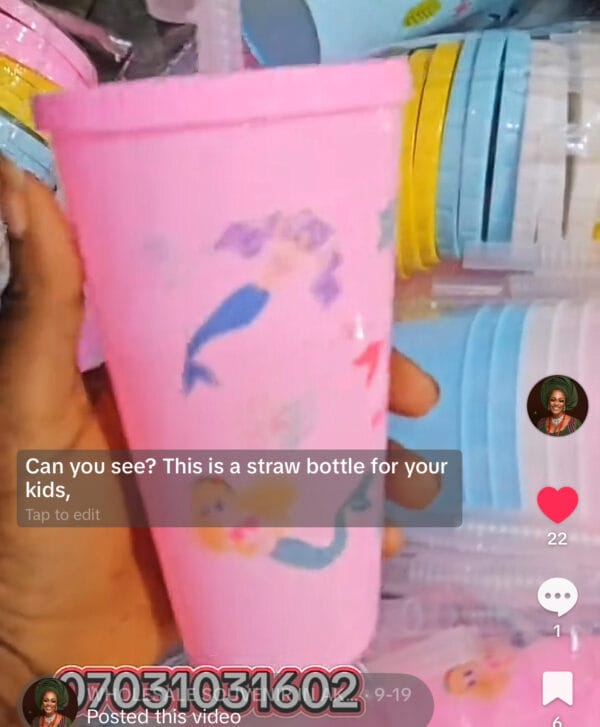Open the comments on this video
Screen dimensions: 600x727
pos(557,596)
